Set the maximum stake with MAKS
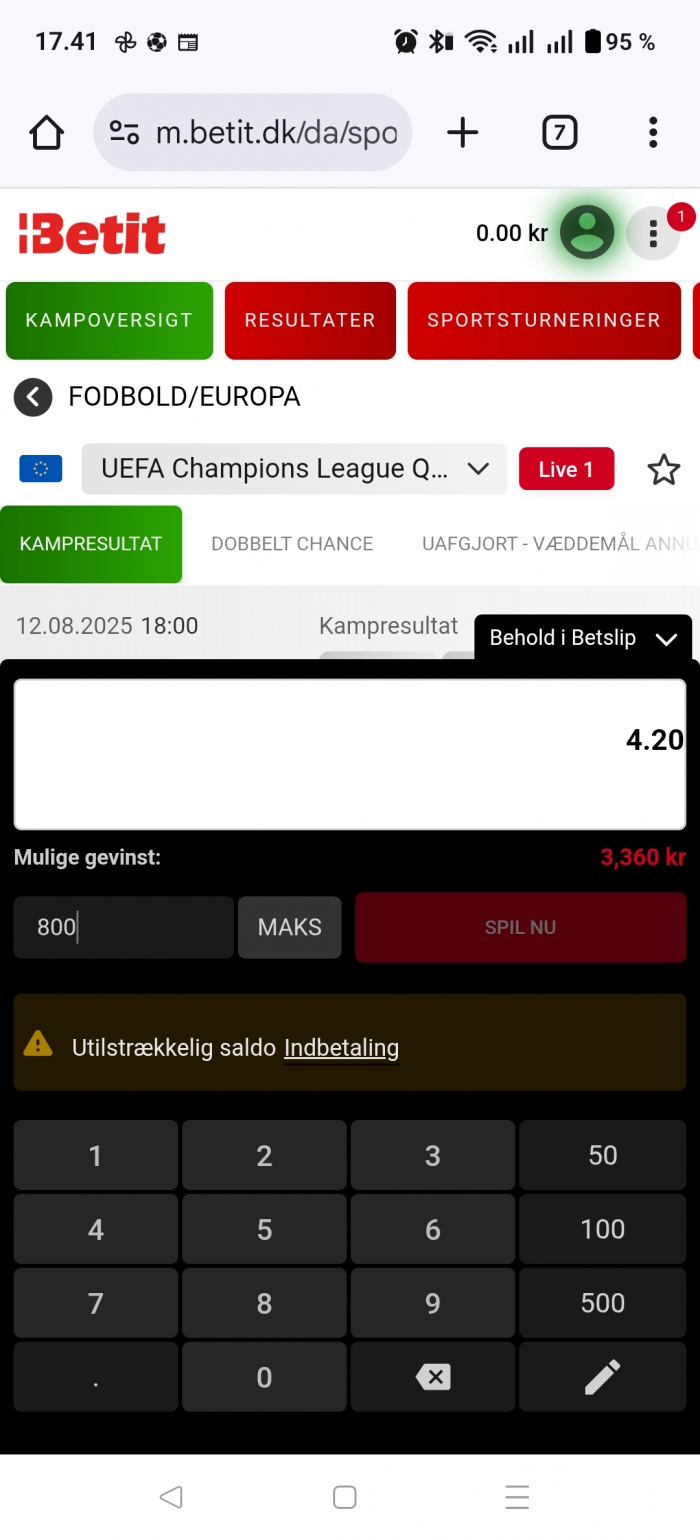700x1540 pixels. (x=290, y=927)
